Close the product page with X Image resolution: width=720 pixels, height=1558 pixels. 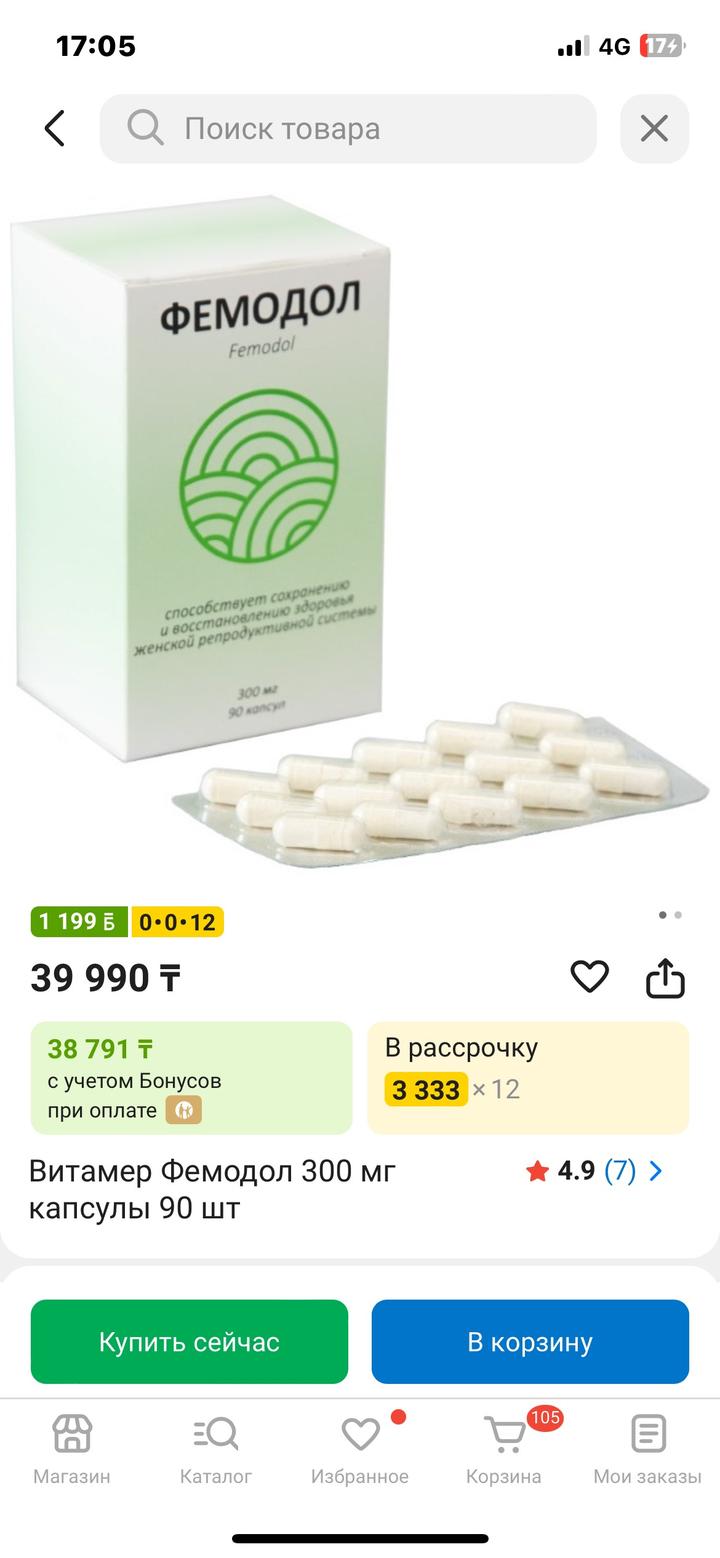654,129
